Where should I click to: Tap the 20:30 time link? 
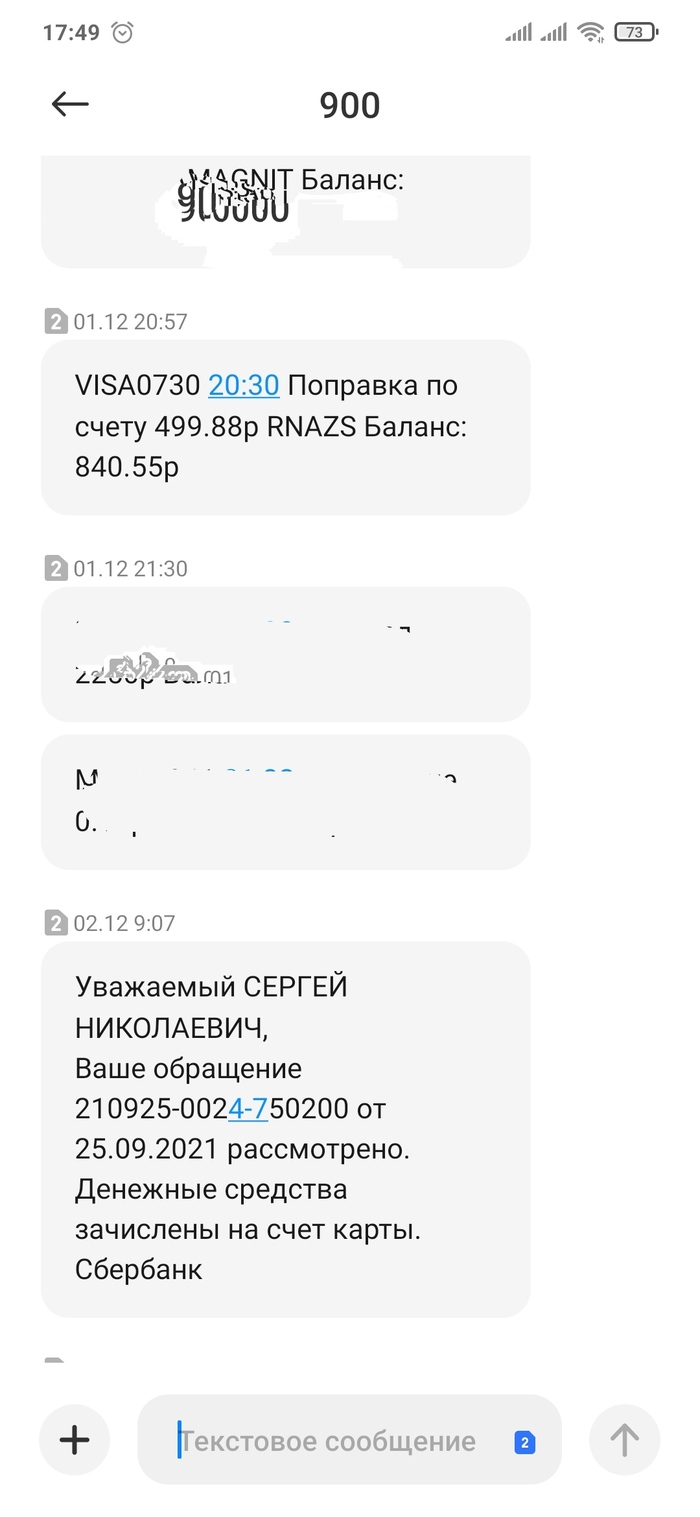[x=243, y=385]
